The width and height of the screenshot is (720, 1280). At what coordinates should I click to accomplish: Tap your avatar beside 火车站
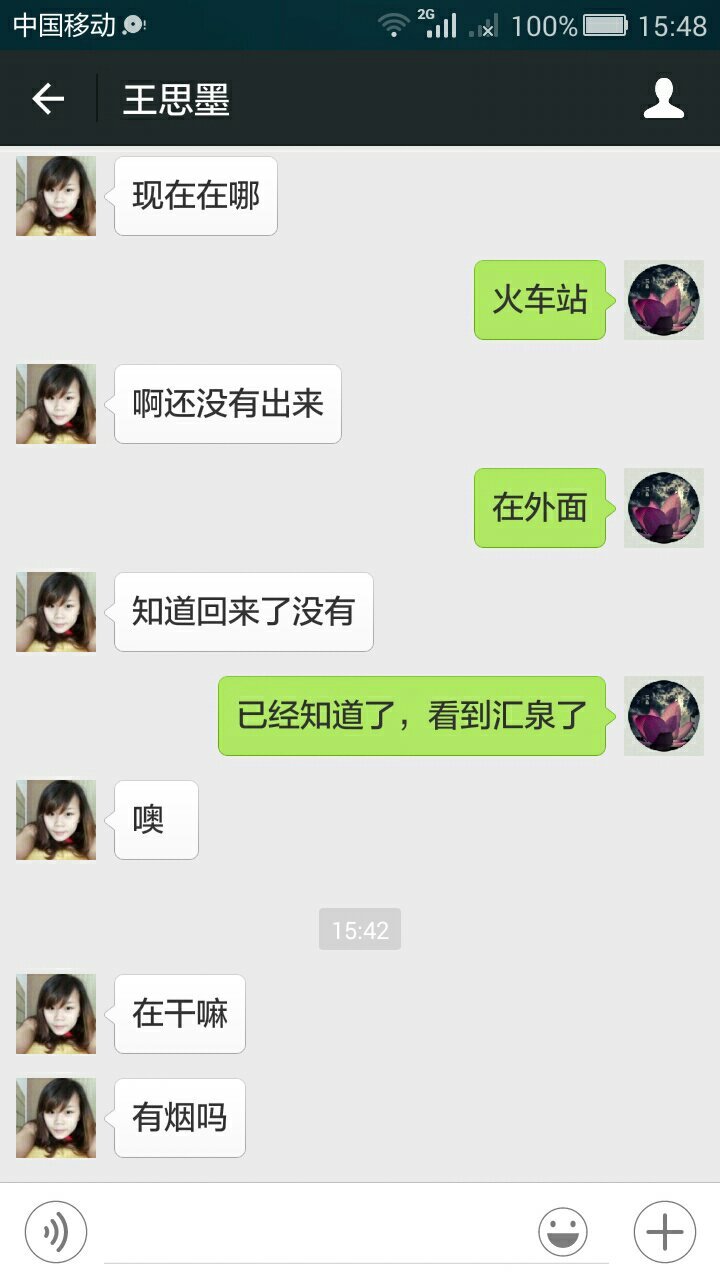pyautogui.click(x=664, y=300)
